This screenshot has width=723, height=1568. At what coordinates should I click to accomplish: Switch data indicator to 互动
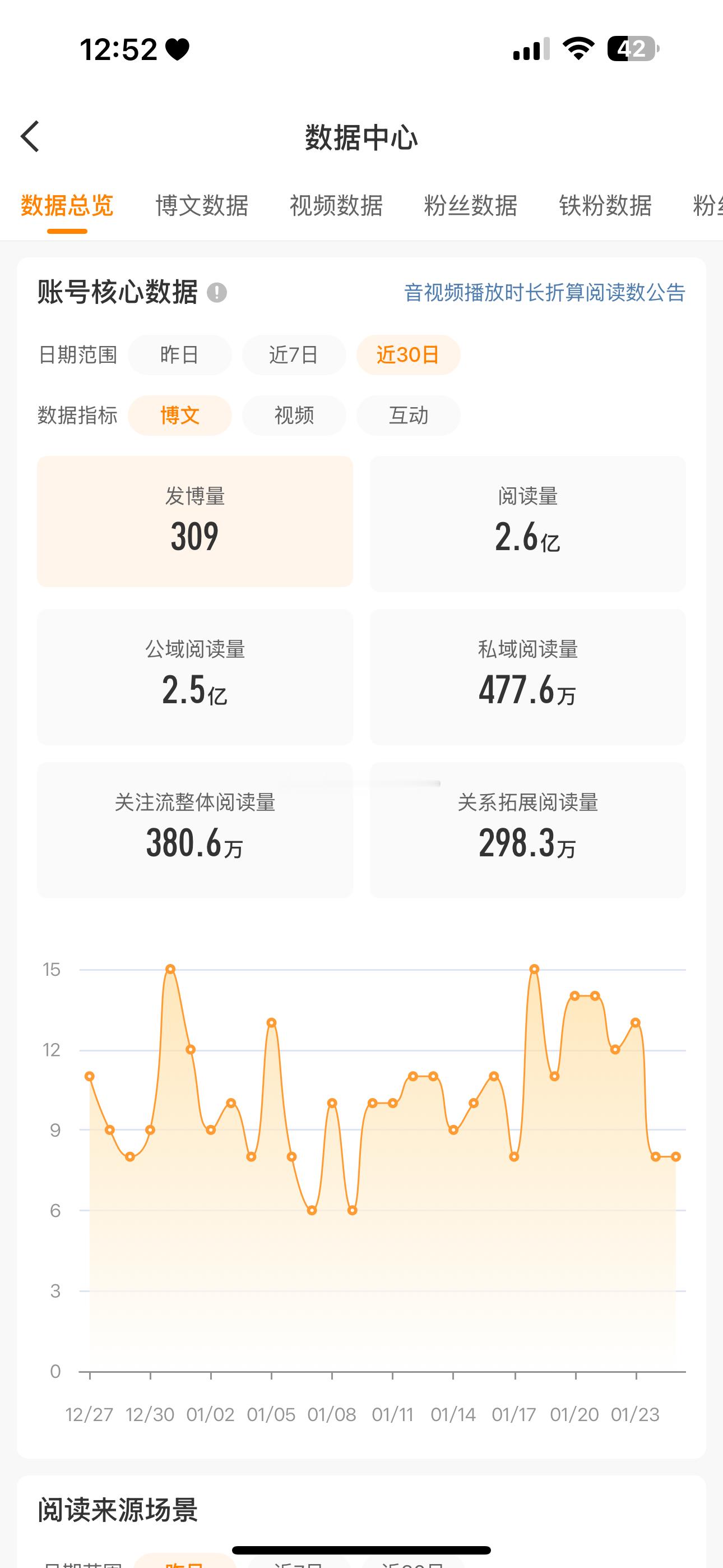(x=408, y=416)
